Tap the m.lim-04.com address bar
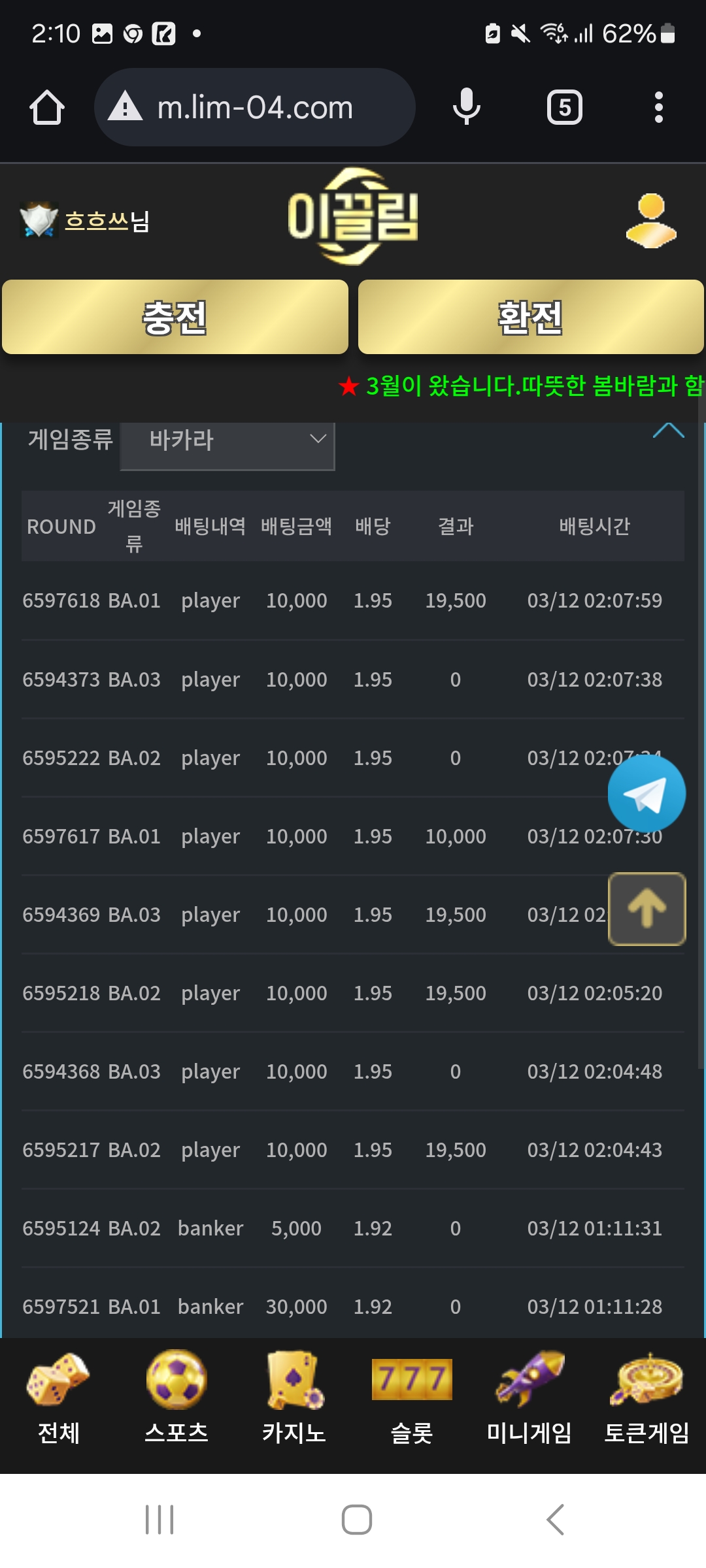Viewport: 706px width, 1568px height. tap(255, 108)
